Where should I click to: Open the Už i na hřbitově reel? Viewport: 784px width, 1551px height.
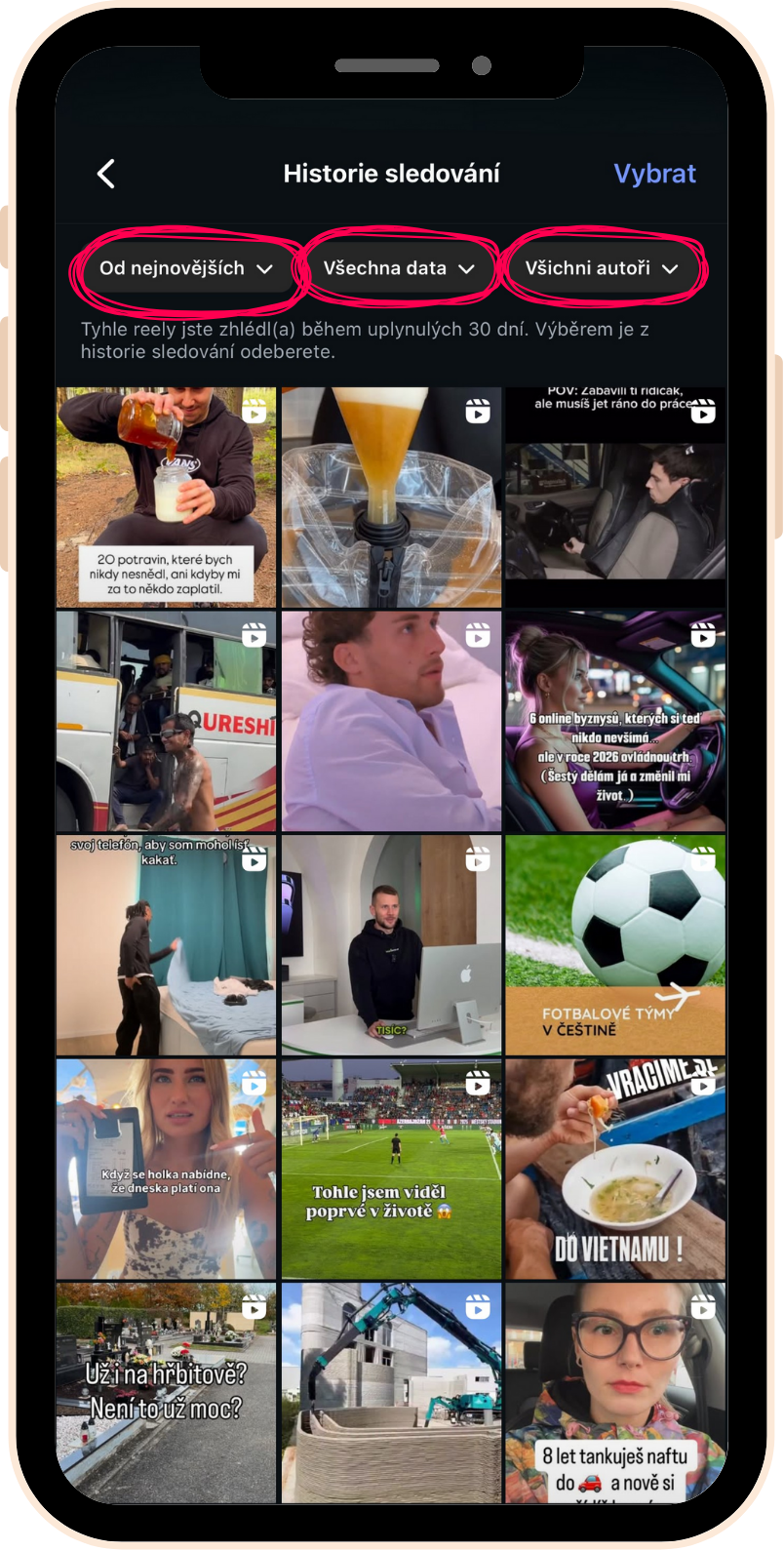(x=166, y=1393)
